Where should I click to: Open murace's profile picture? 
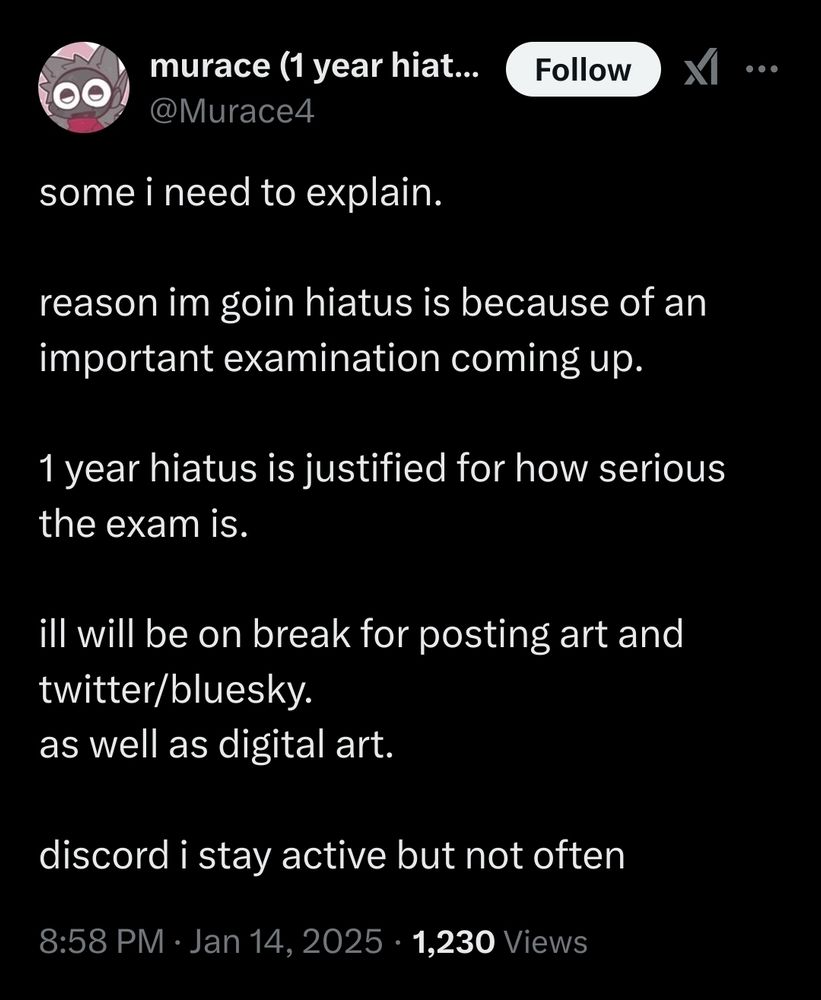point(84,87)
